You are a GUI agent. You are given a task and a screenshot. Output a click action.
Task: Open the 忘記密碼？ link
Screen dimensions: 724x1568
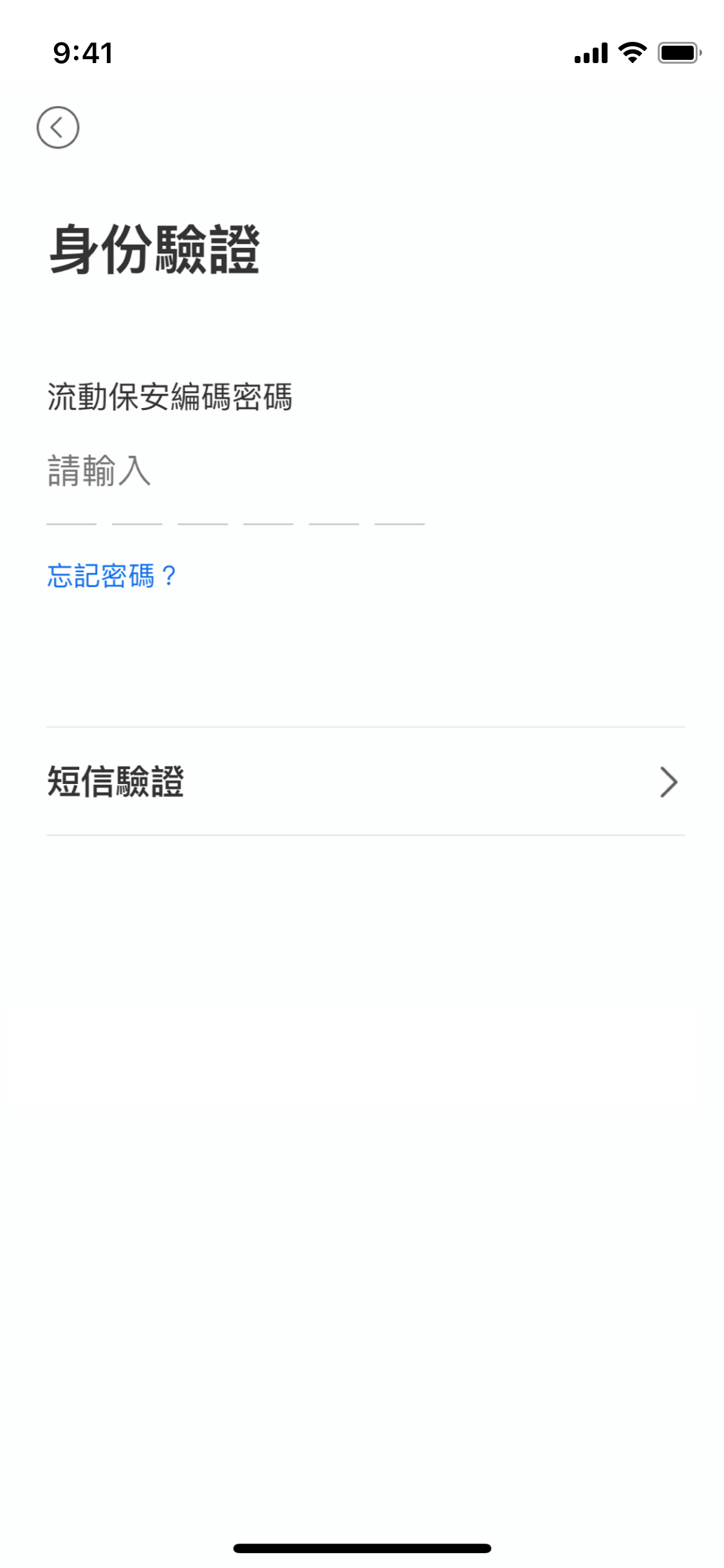point(112,575)
